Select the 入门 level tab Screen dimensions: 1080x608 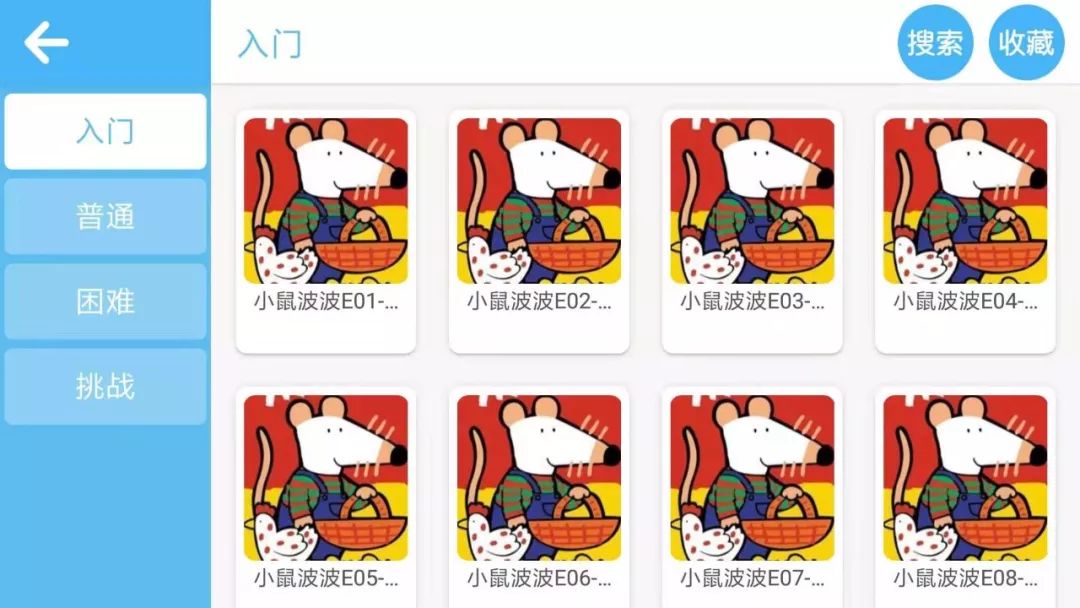click(x=105, y=131)
